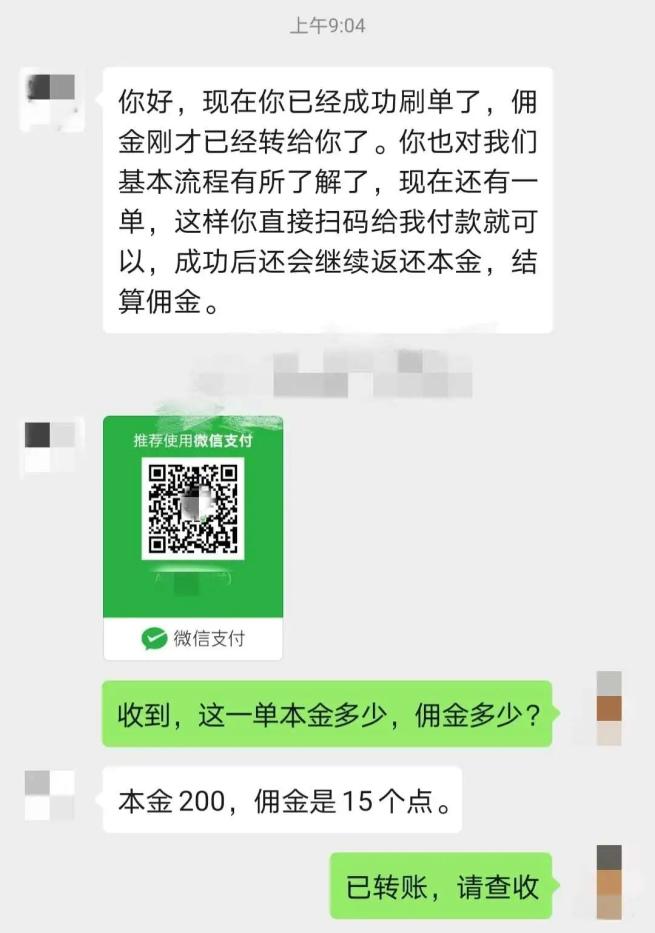Tap the avatar next to the 微信支付 image
The image size is (655, 933).
[x=50, y=446]
